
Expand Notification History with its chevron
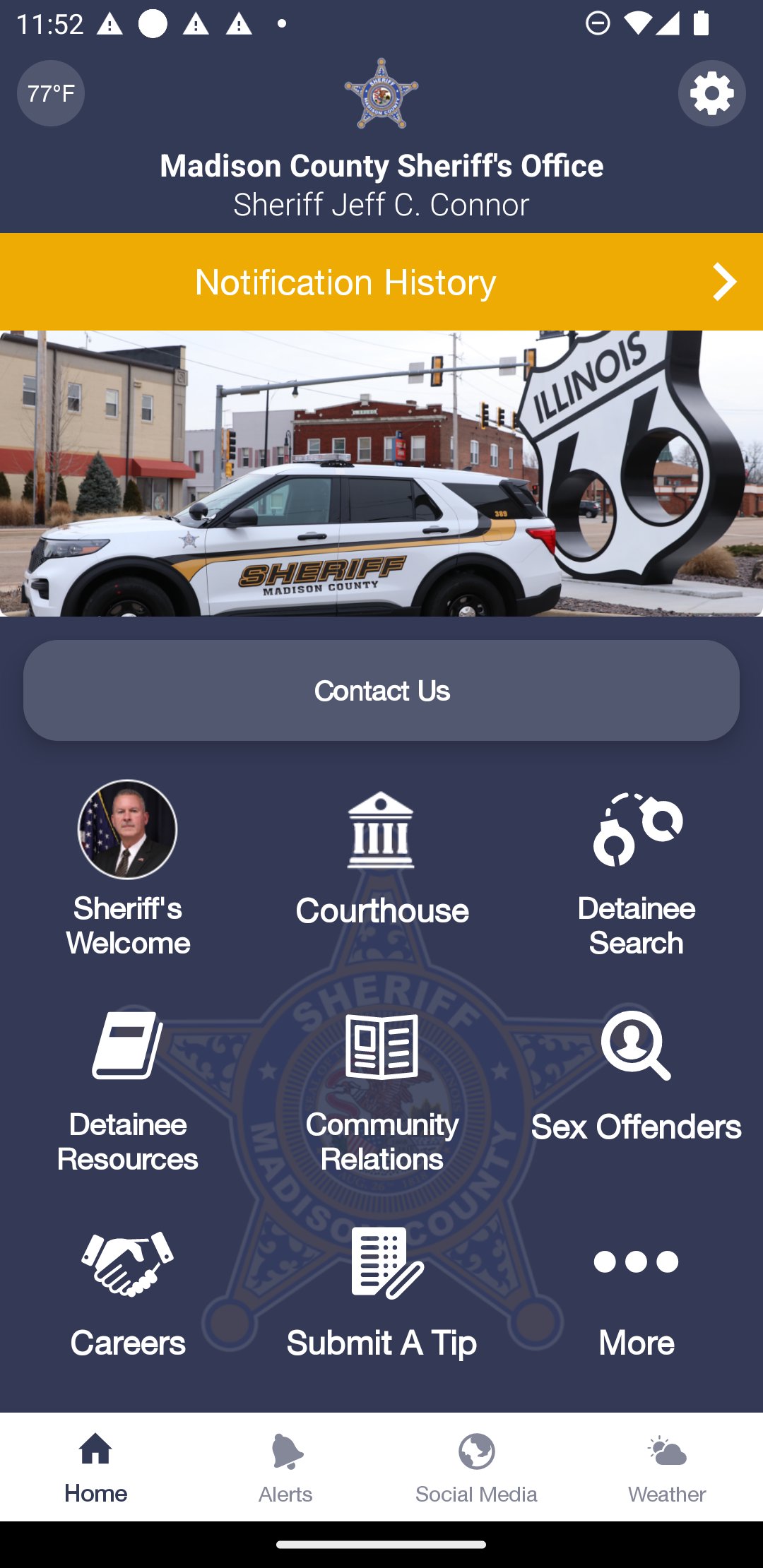(723, 281)
